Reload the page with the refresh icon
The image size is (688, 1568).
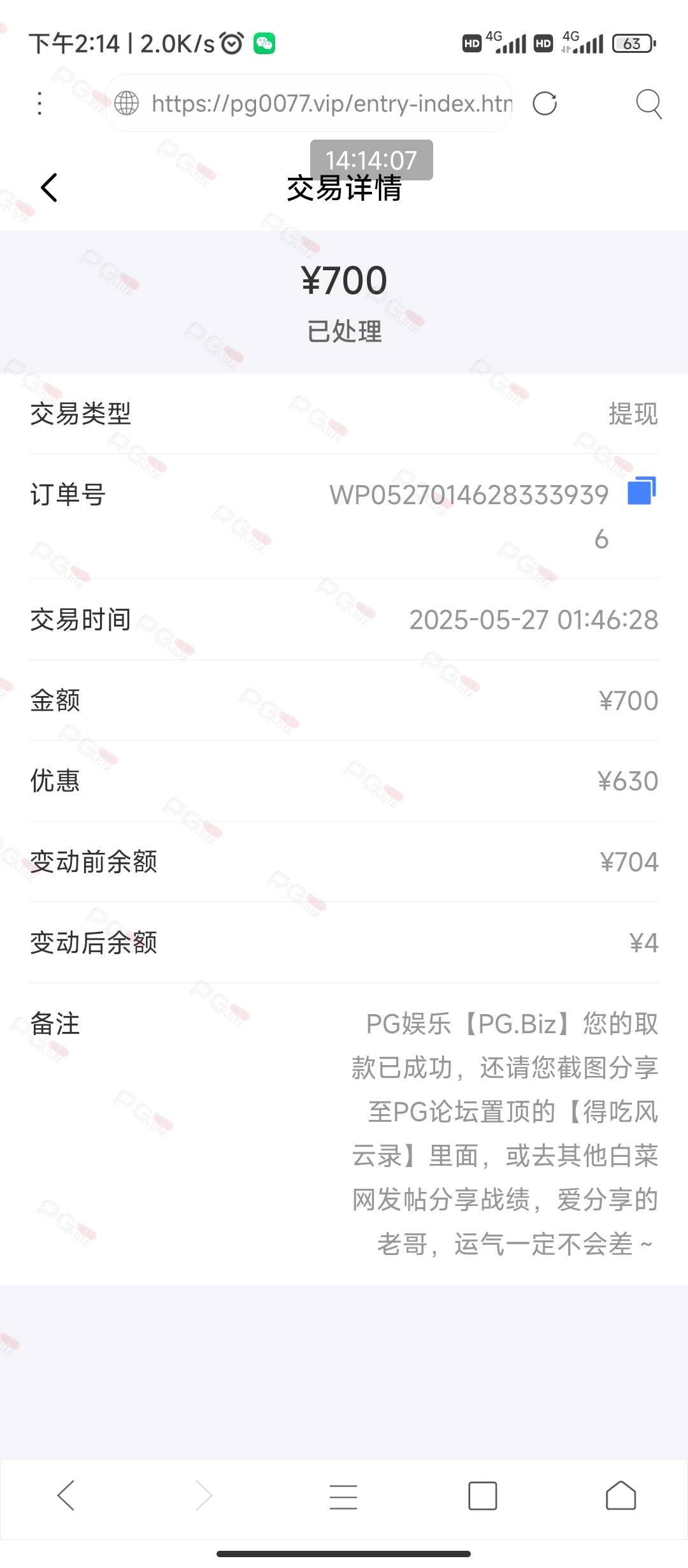[545, 103]
